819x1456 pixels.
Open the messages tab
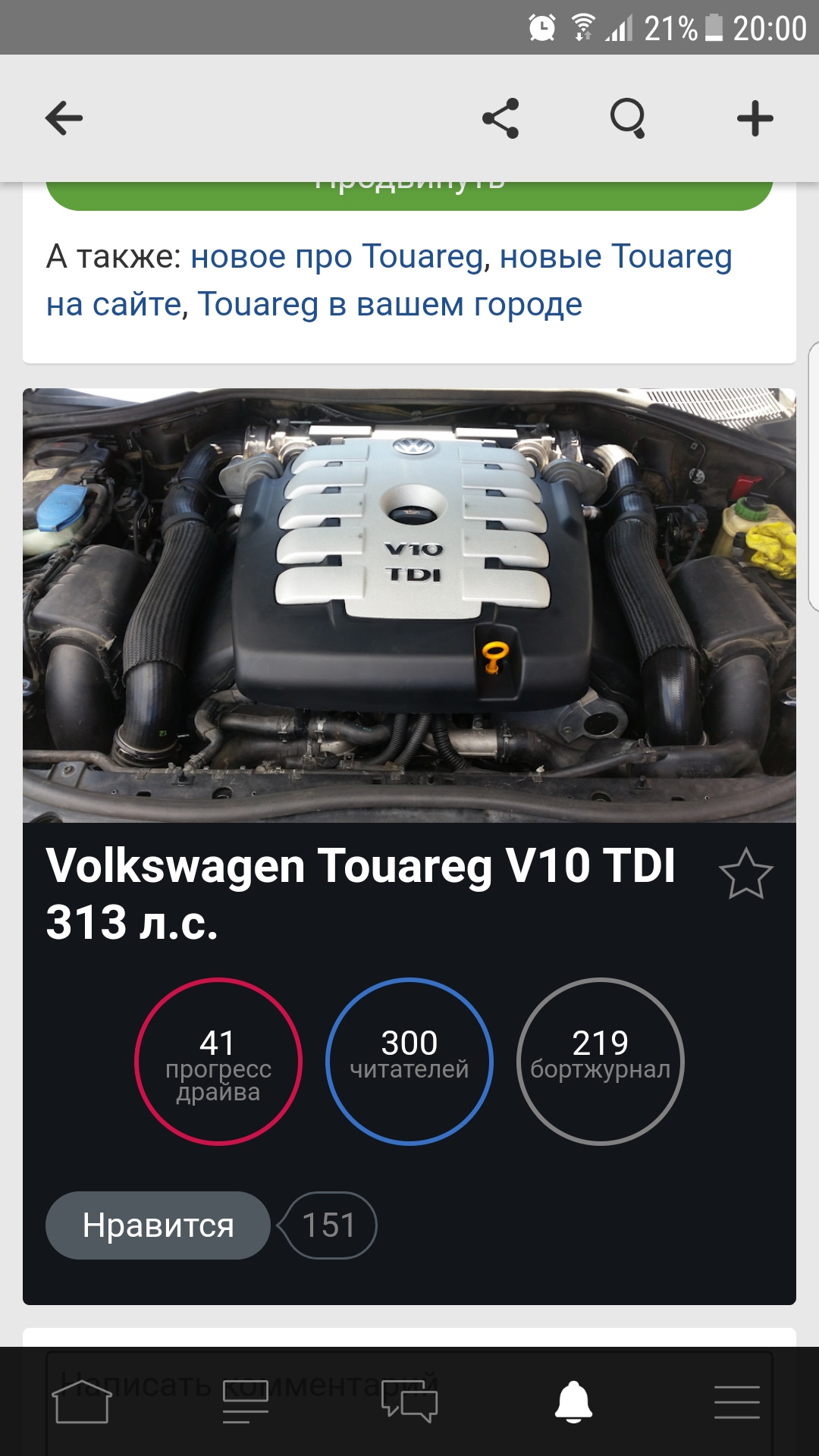click(409, 1401)
